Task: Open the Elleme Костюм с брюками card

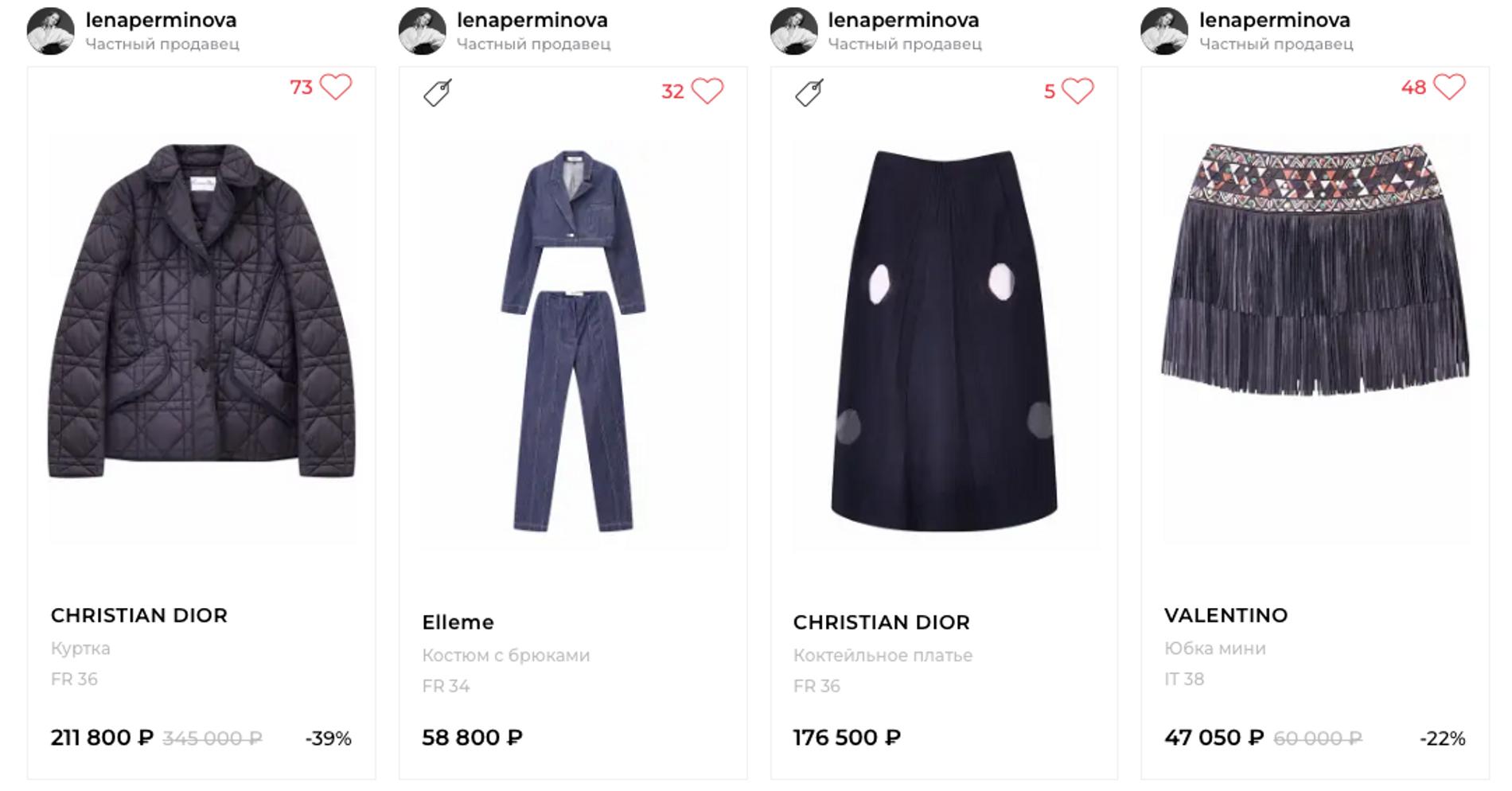Action: point(572,342)
